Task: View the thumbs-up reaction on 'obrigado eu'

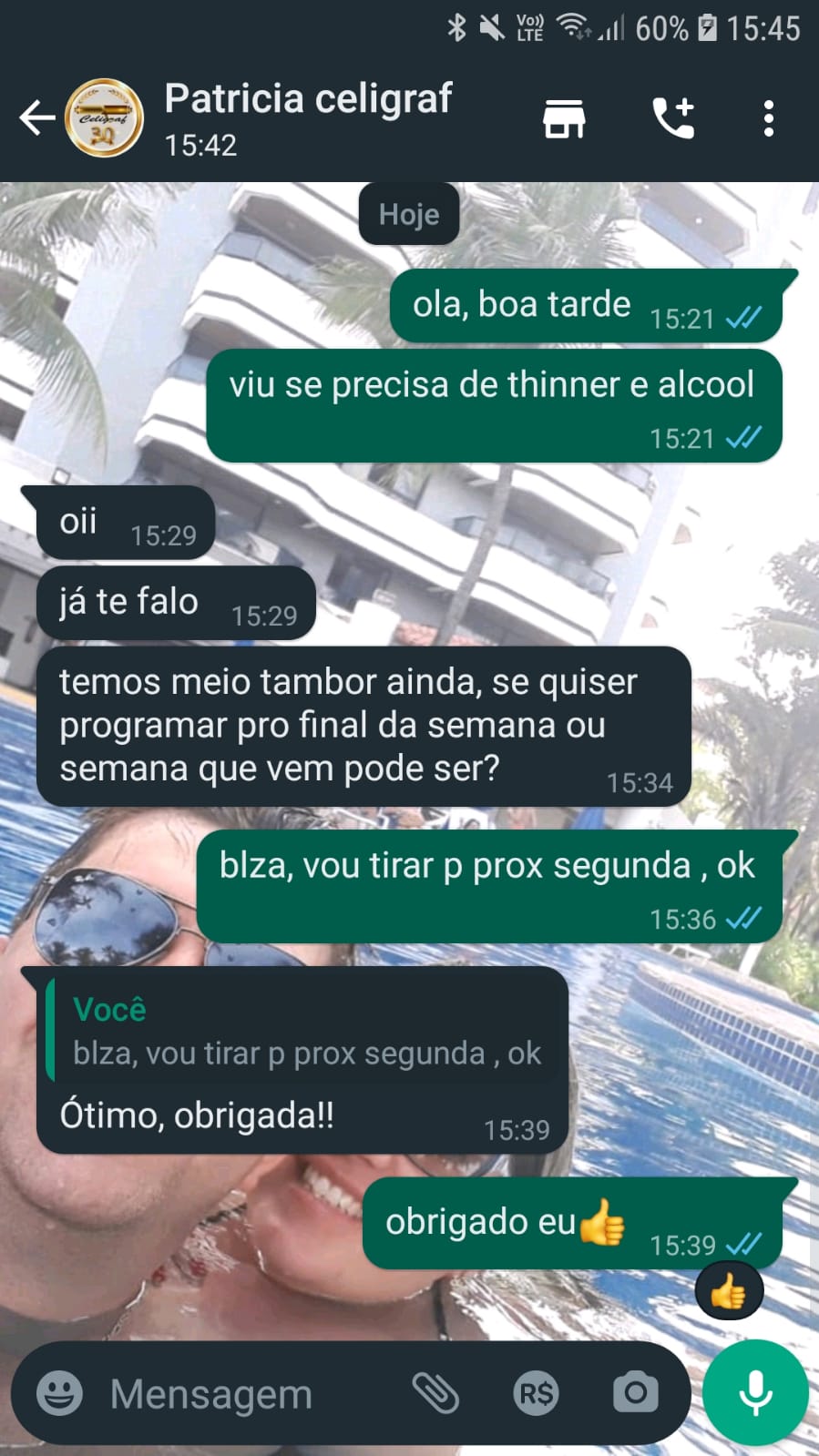Action: point(728,1291)
